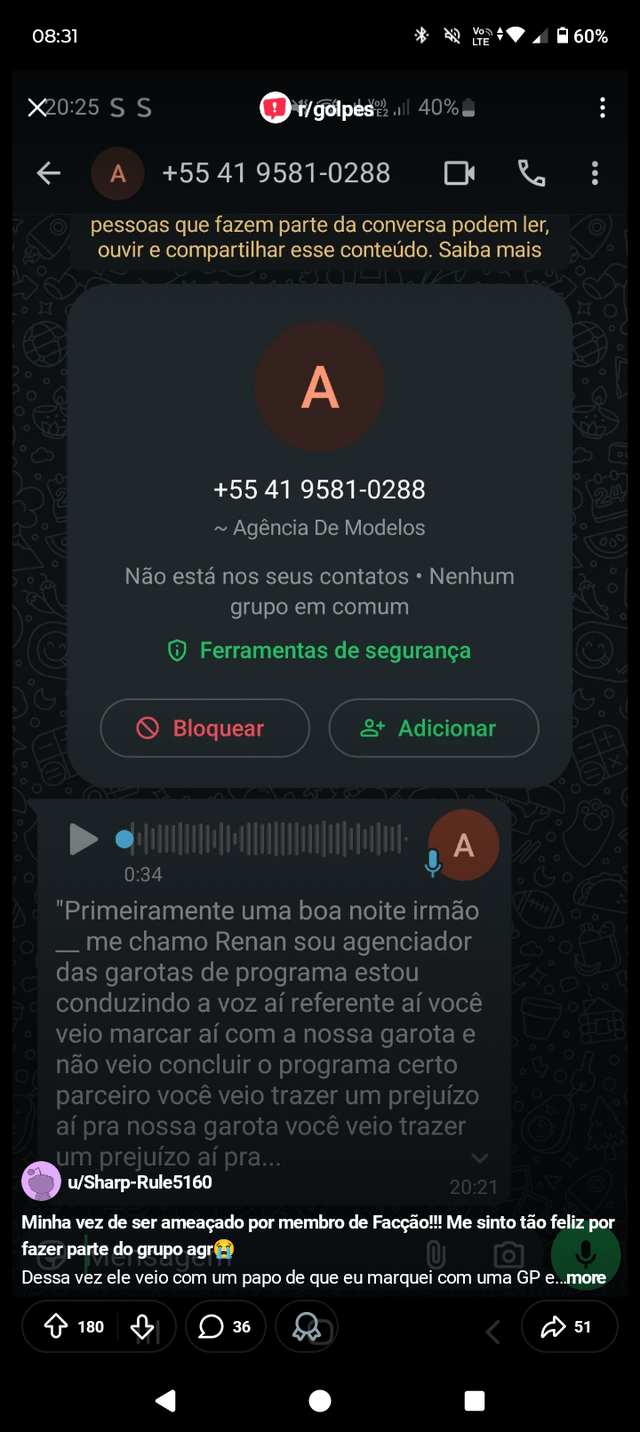Give an award to this post
This screenshot has width=640, height=1432.
point(306,1327)
